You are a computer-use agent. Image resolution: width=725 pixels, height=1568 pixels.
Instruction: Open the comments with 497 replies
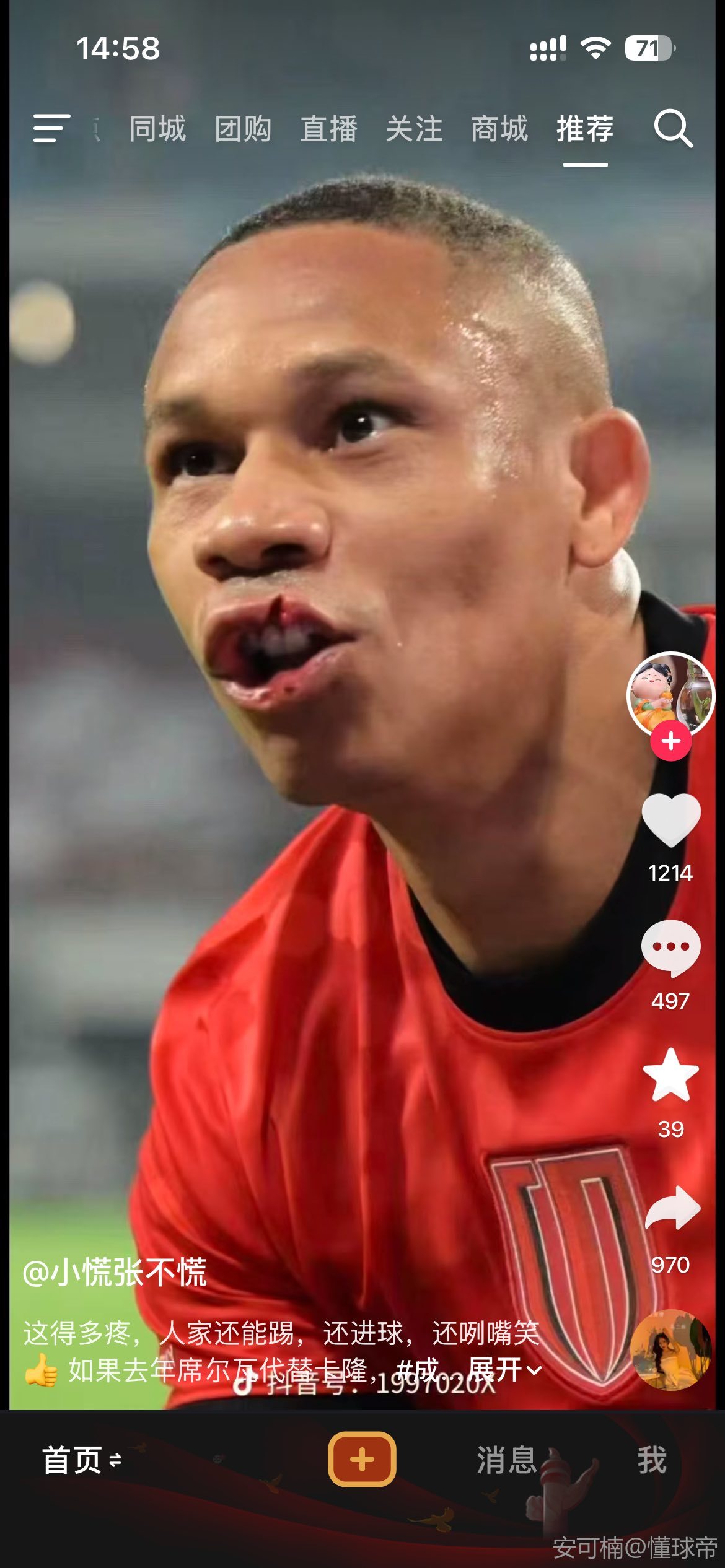(x=671, y=948)
